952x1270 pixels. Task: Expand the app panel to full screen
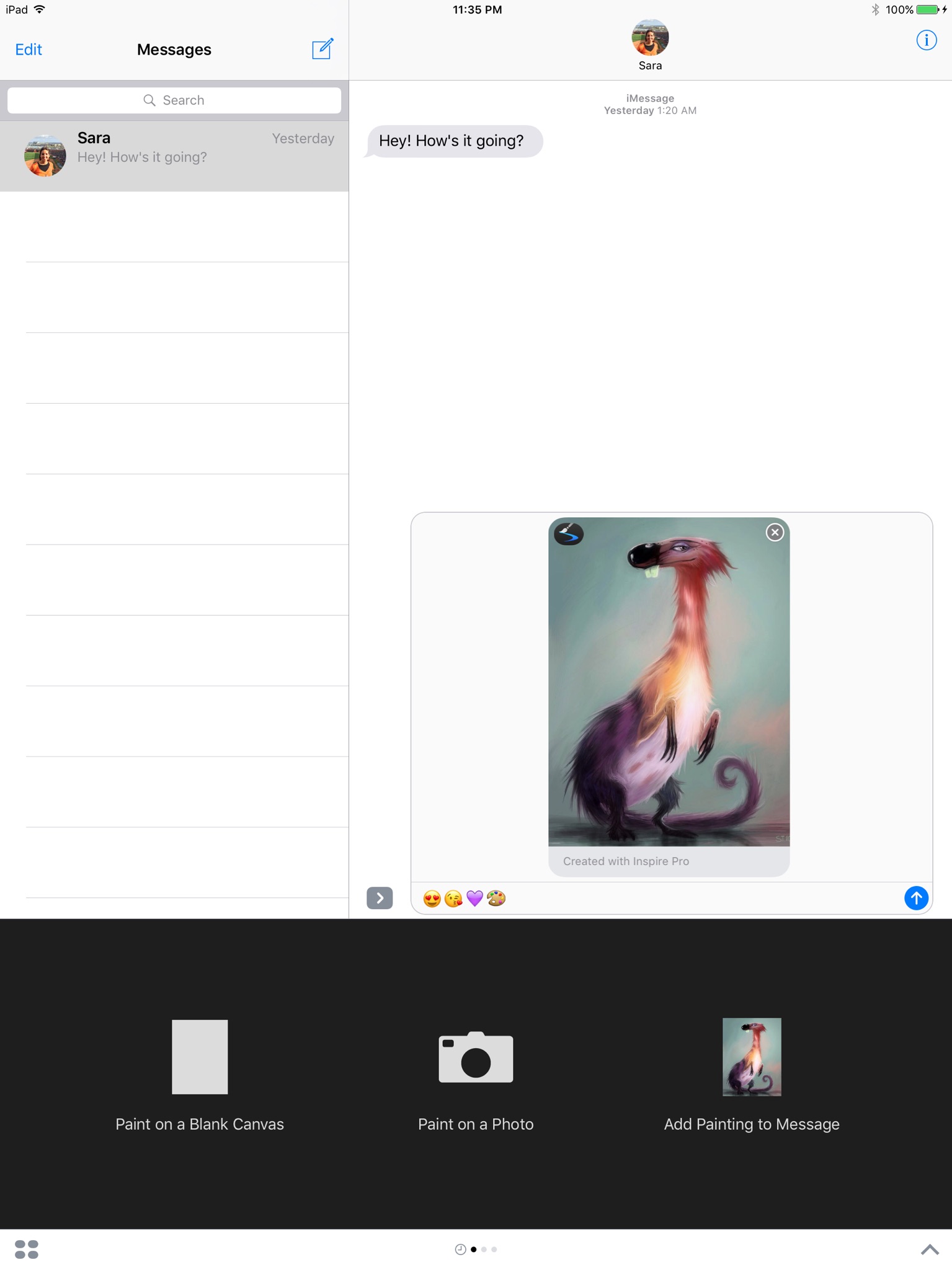click(929, 1249)
